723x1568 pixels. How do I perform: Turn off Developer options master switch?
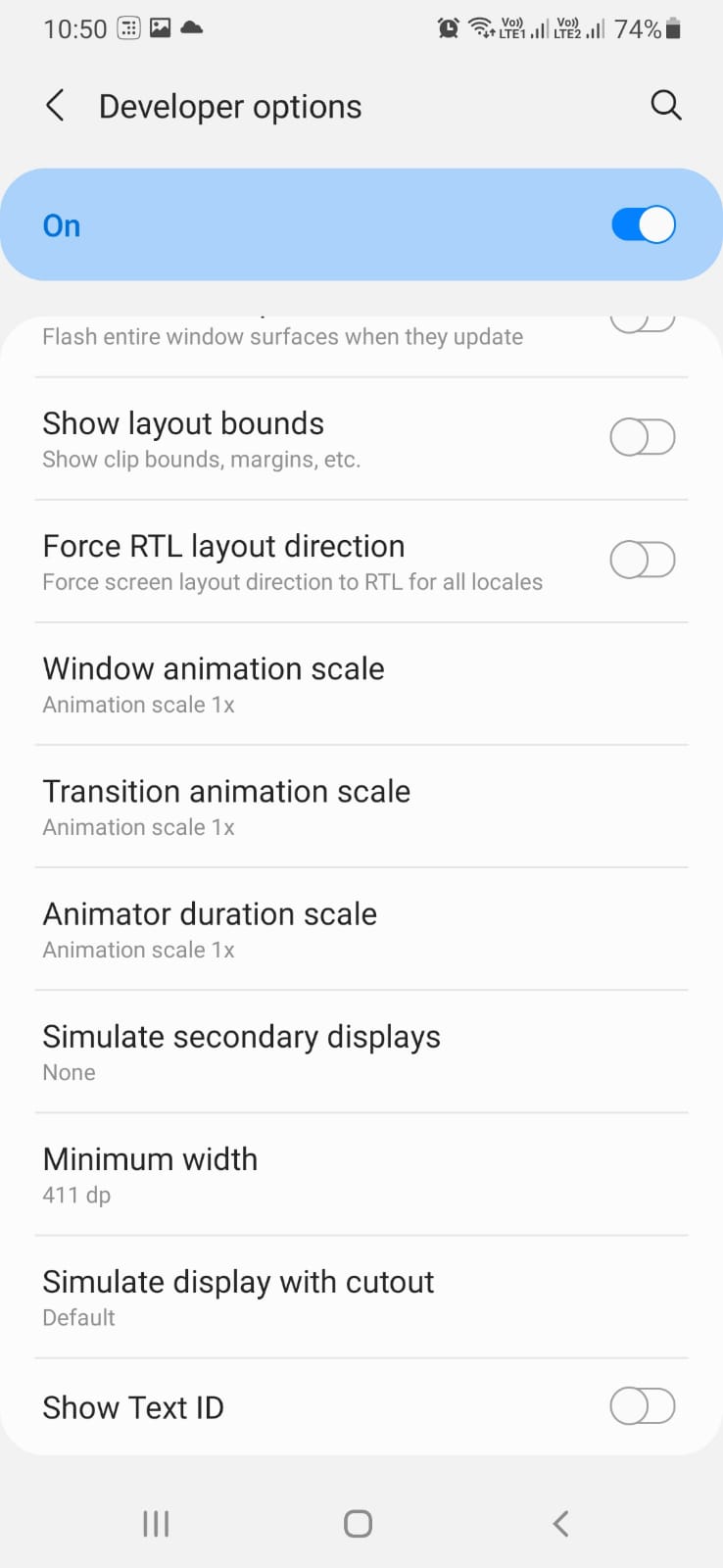tap(643, 225)
